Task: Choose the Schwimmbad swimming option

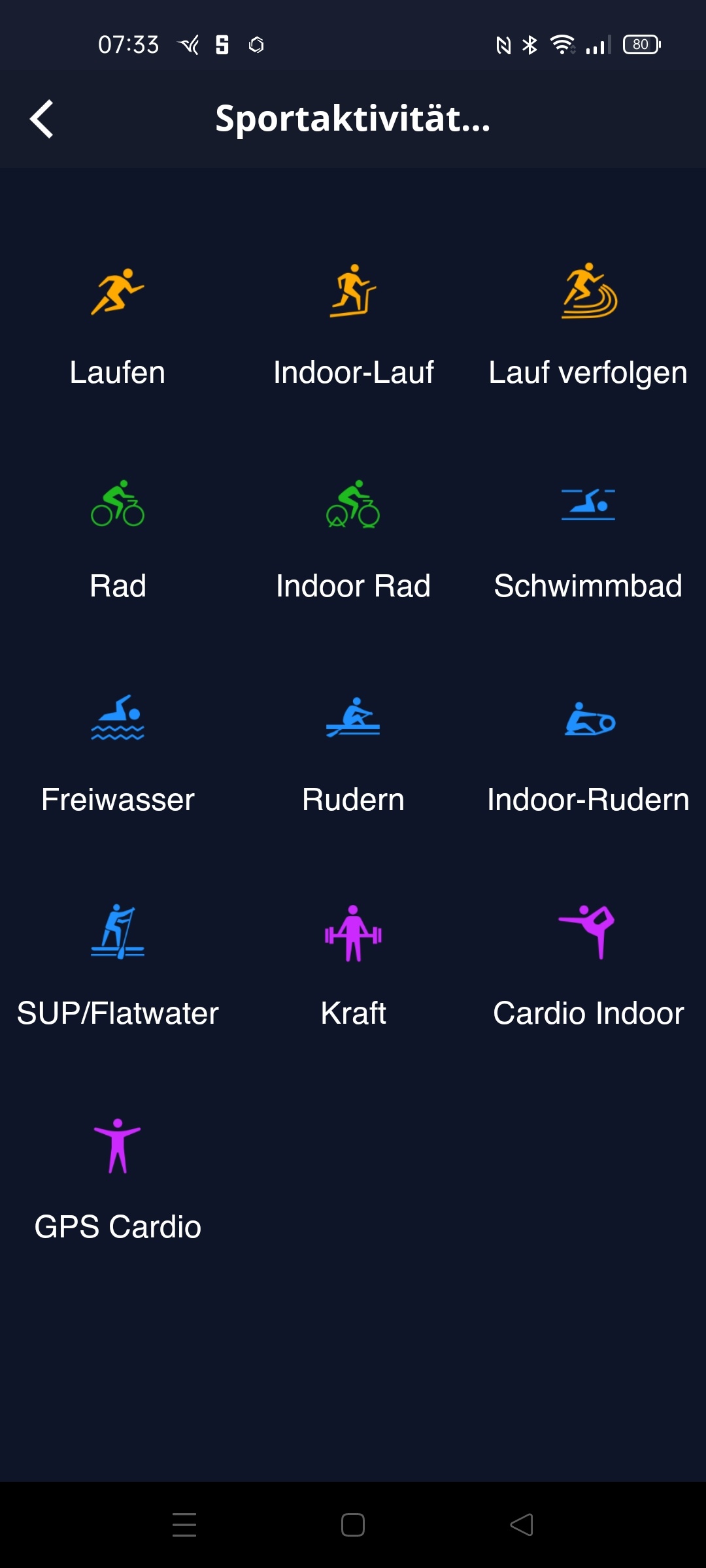Action: pos(588,540)
